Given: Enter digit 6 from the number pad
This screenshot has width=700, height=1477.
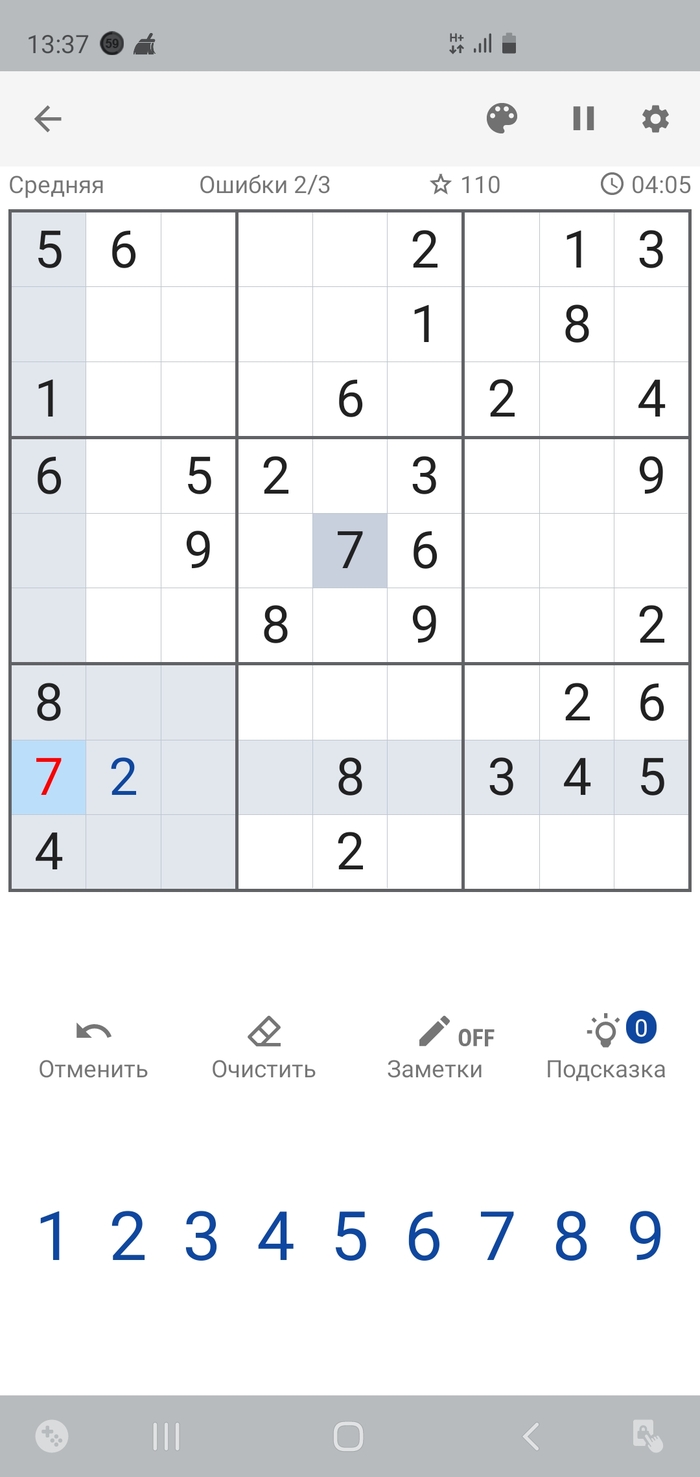Looking at the screenshot, I should [x=424, y=1236].
